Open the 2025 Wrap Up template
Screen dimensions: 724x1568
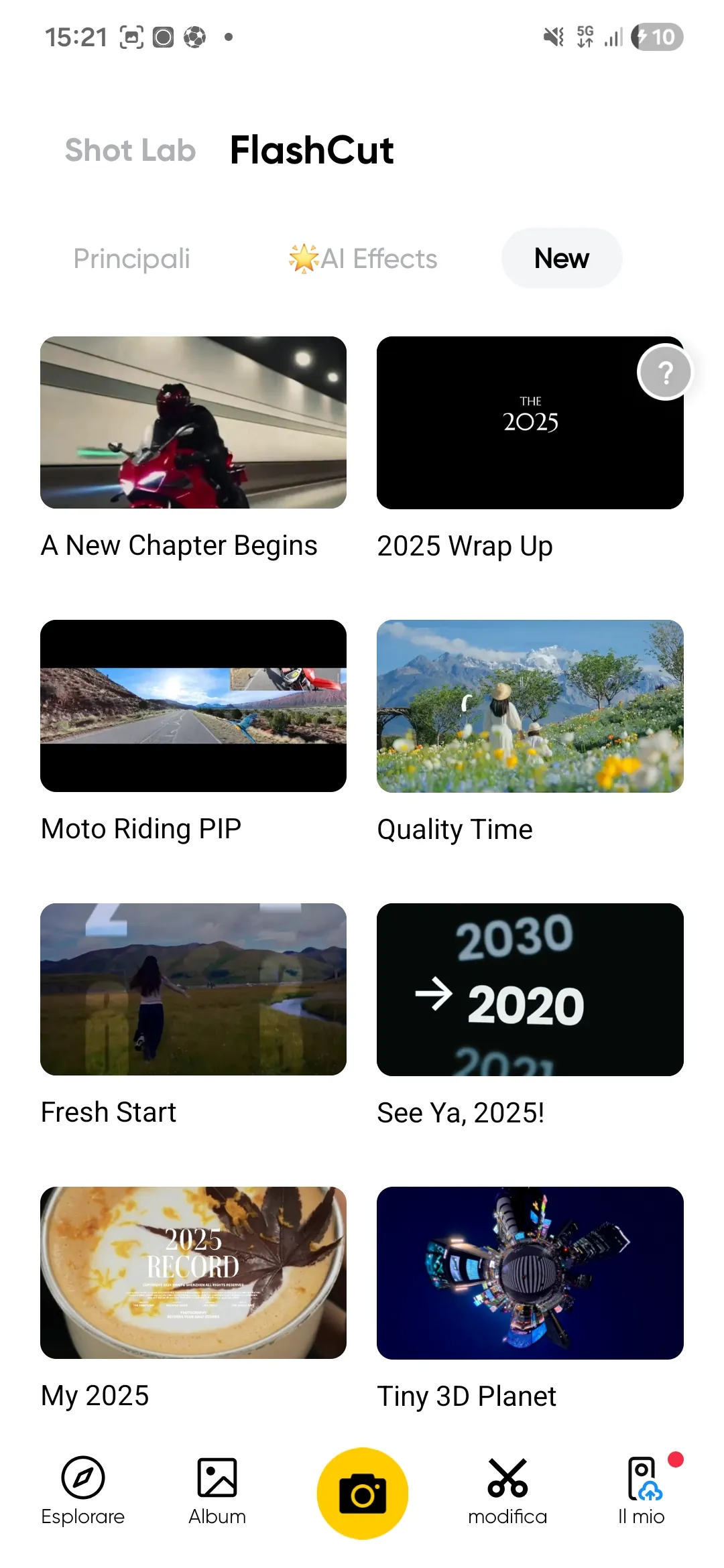pos(530,422)
